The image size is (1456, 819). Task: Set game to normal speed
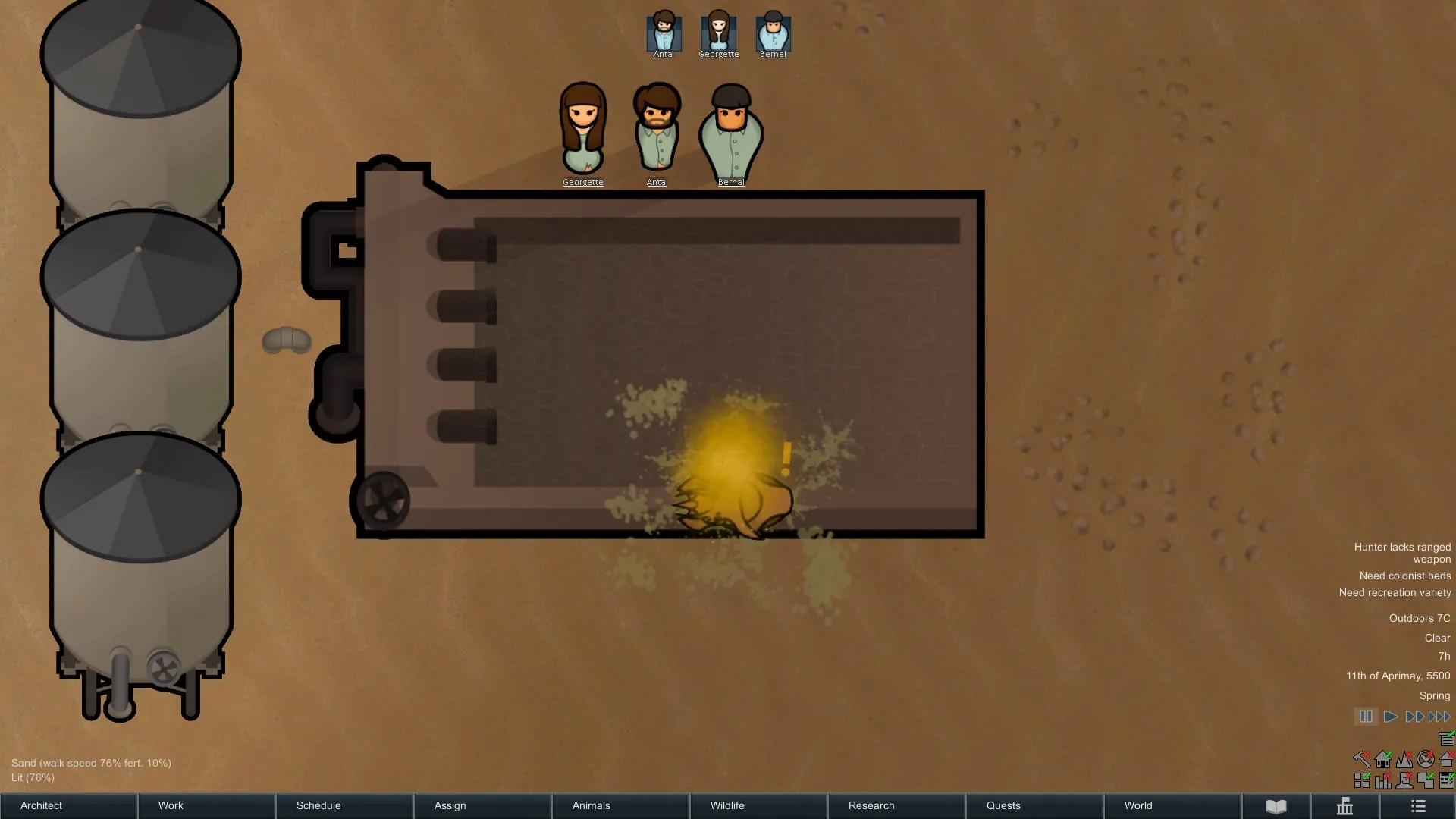pos(1390,717)
